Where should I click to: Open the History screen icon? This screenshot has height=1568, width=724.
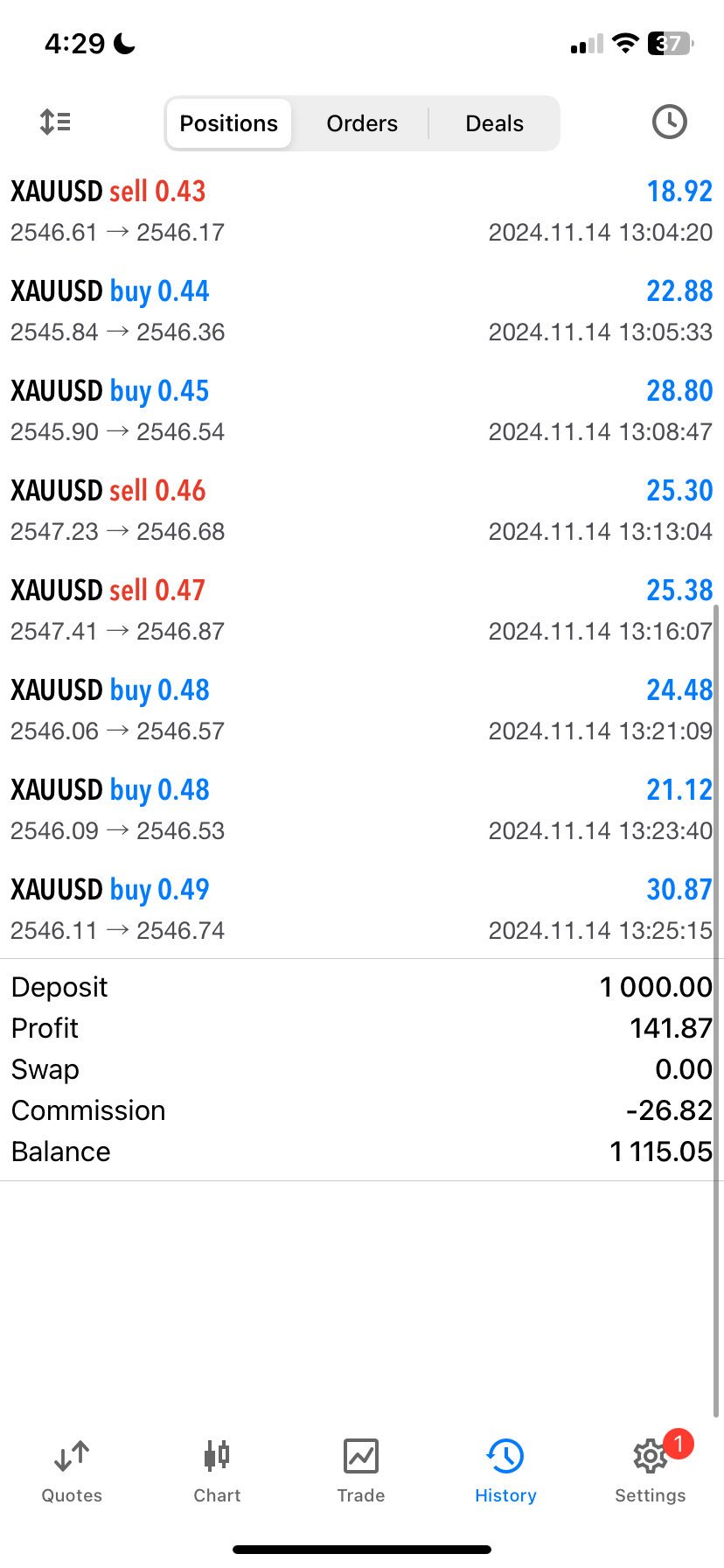[505, 1470]
